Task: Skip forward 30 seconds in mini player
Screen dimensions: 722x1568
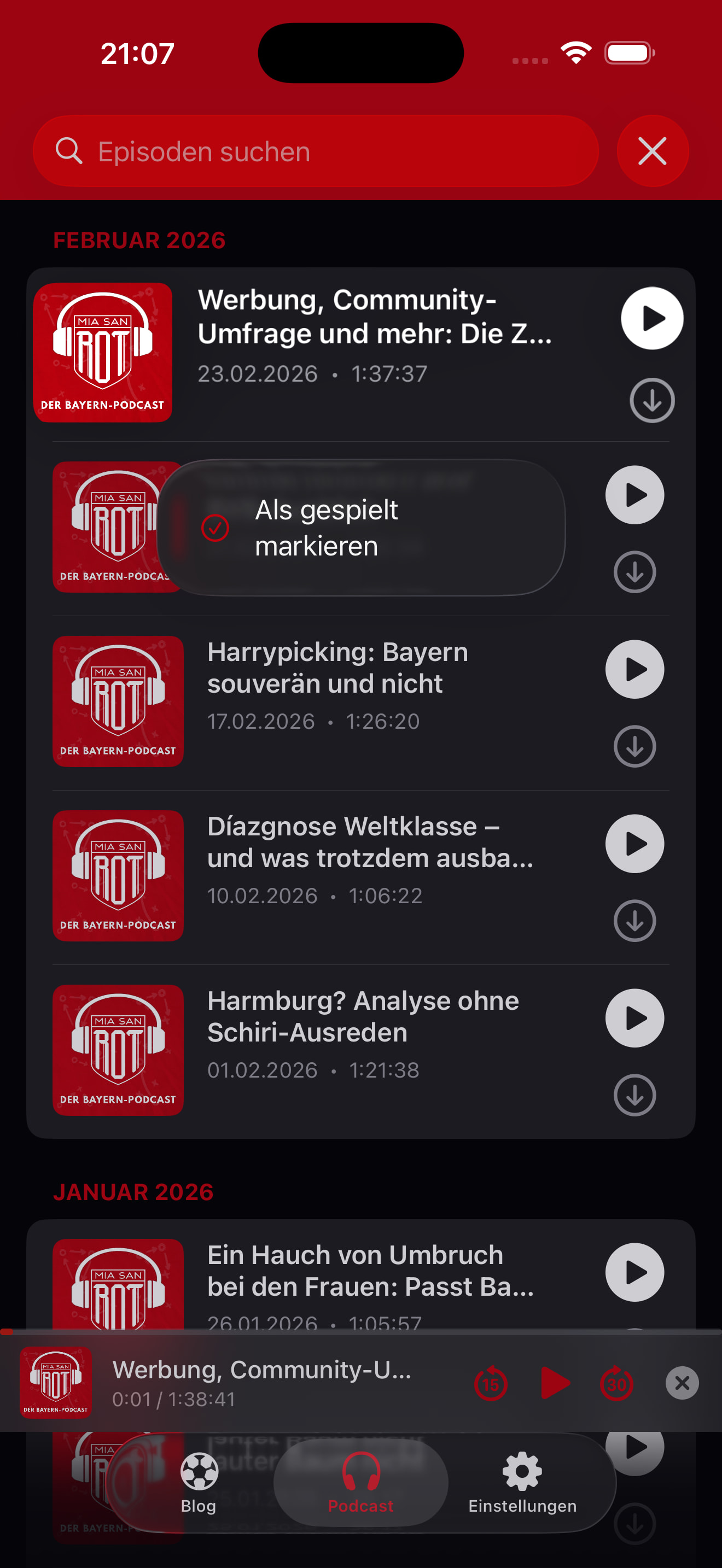Action: [616, 1384]
